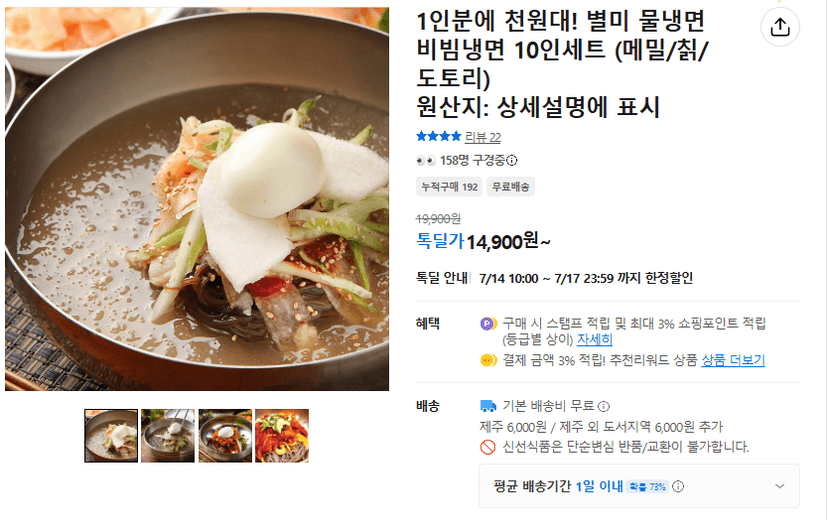Open the 상품 더보기 link
828x520 pixels.
pyautogui.click(x=733, y=360)
